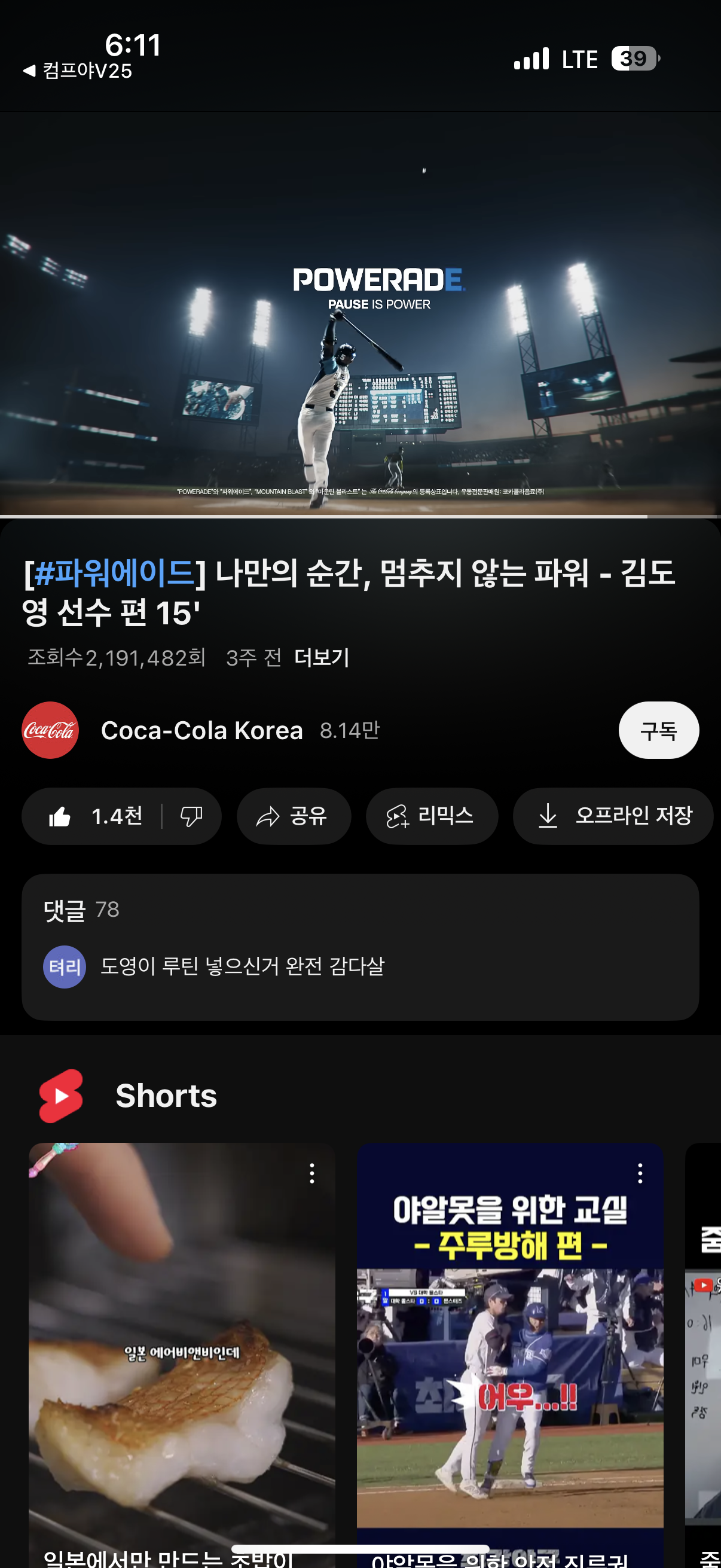This screenshot has width=721, height=1568.
Task: Save the video with 오프라인 저장
Action: tap(613, 816)
